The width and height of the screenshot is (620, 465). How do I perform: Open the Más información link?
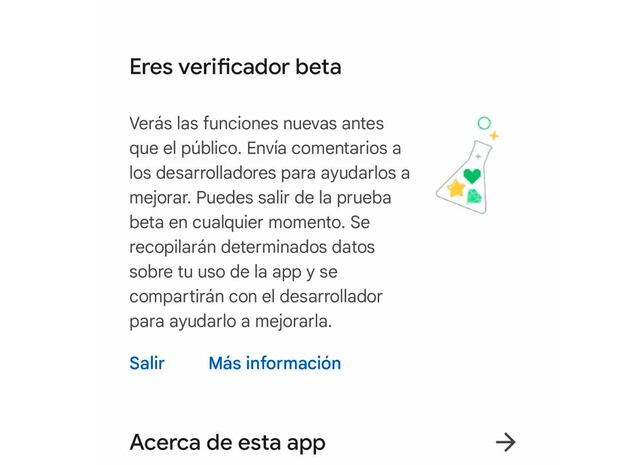point(274,363)
